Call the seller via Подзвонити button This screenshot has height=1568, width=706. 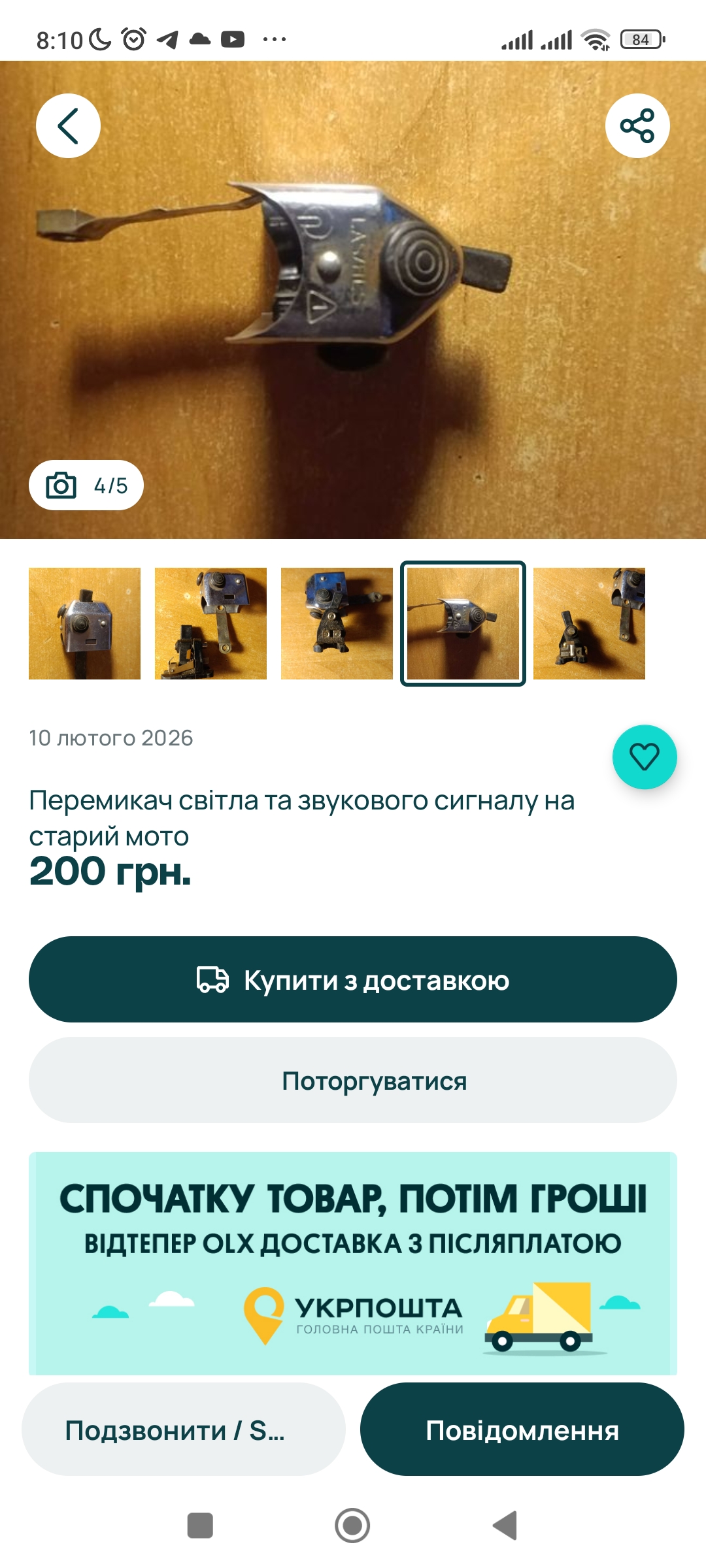point(183,1429)
